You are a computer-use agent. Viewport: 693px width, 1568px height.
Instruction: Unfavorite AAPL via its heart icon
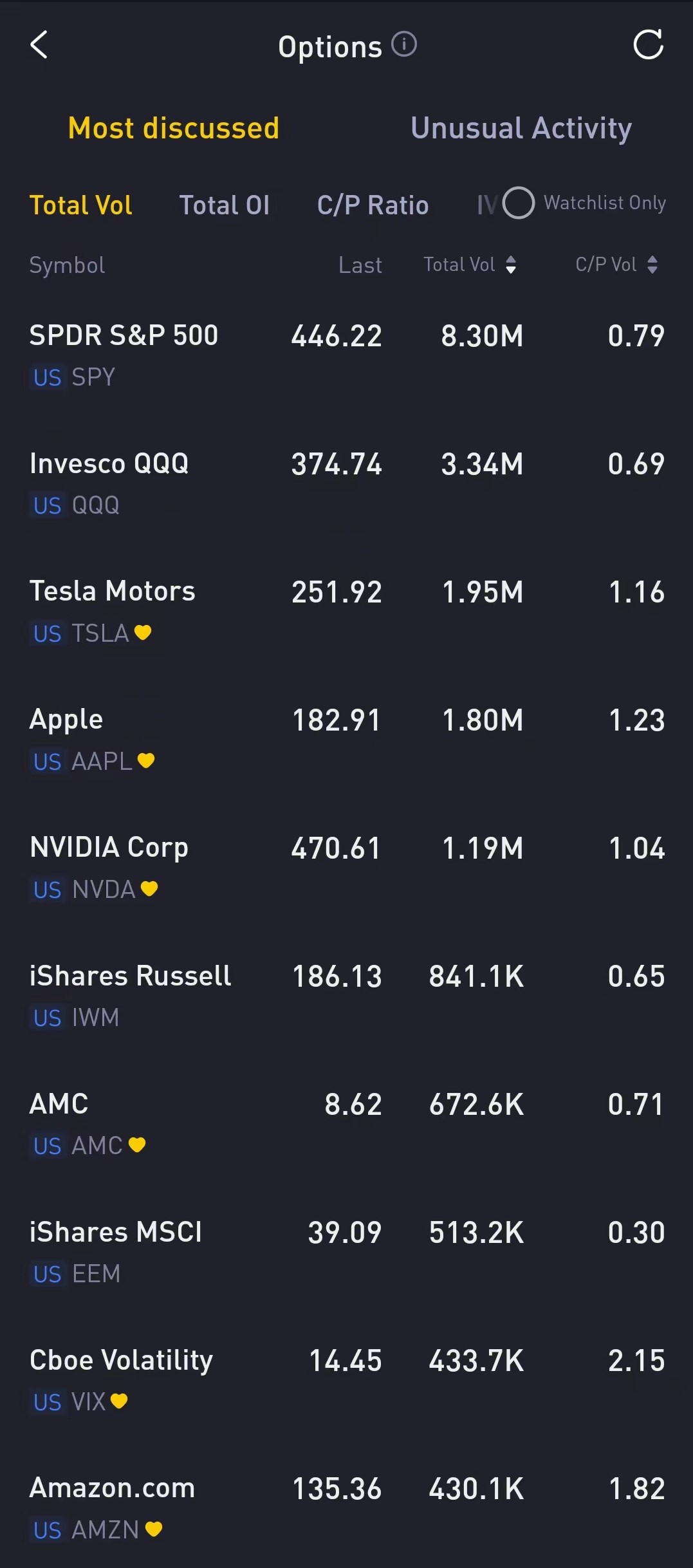pyautogui.click(x=147, y=761)
